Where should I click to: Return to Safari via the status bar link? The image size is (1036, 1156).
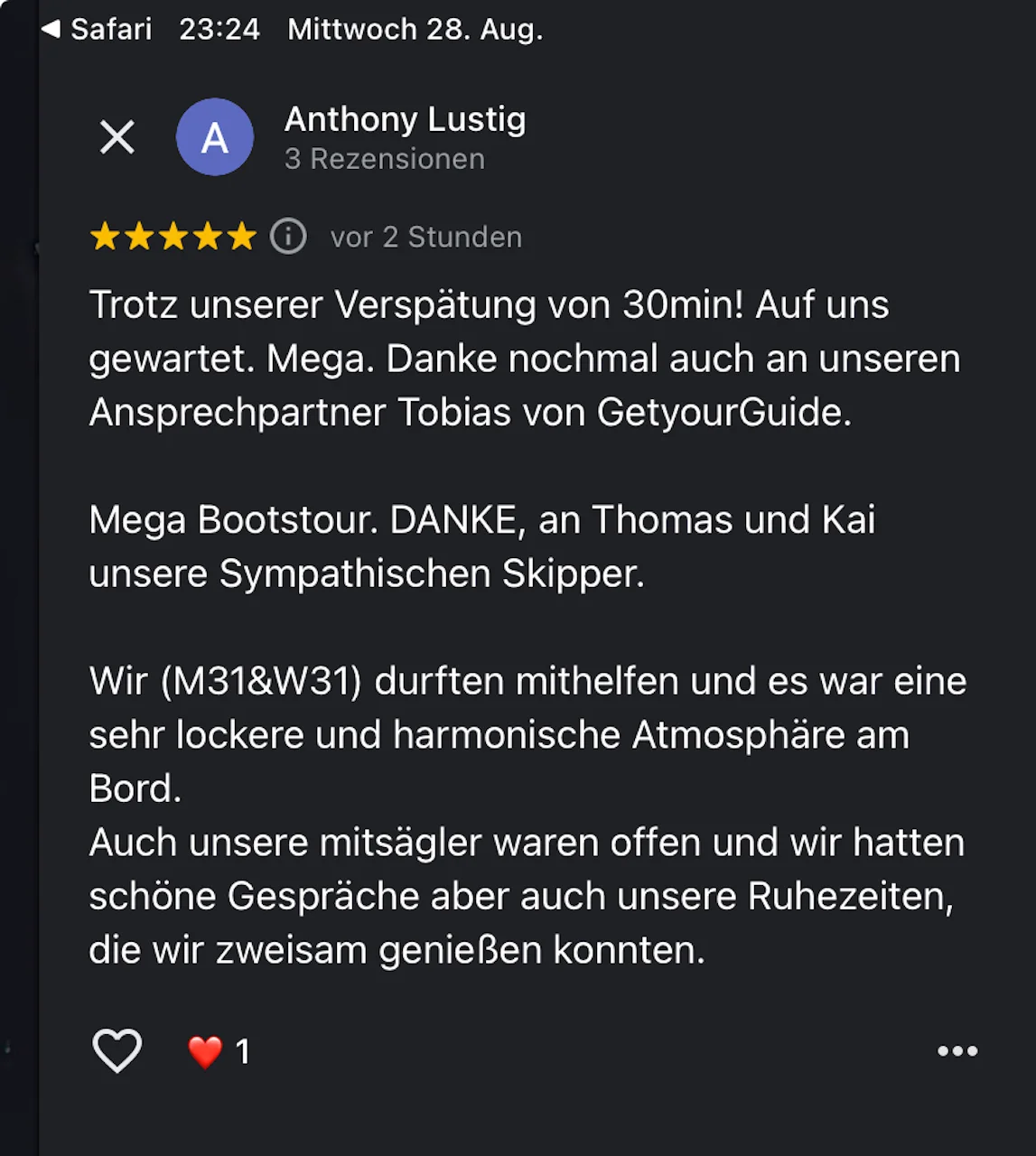tap(95, 29)
